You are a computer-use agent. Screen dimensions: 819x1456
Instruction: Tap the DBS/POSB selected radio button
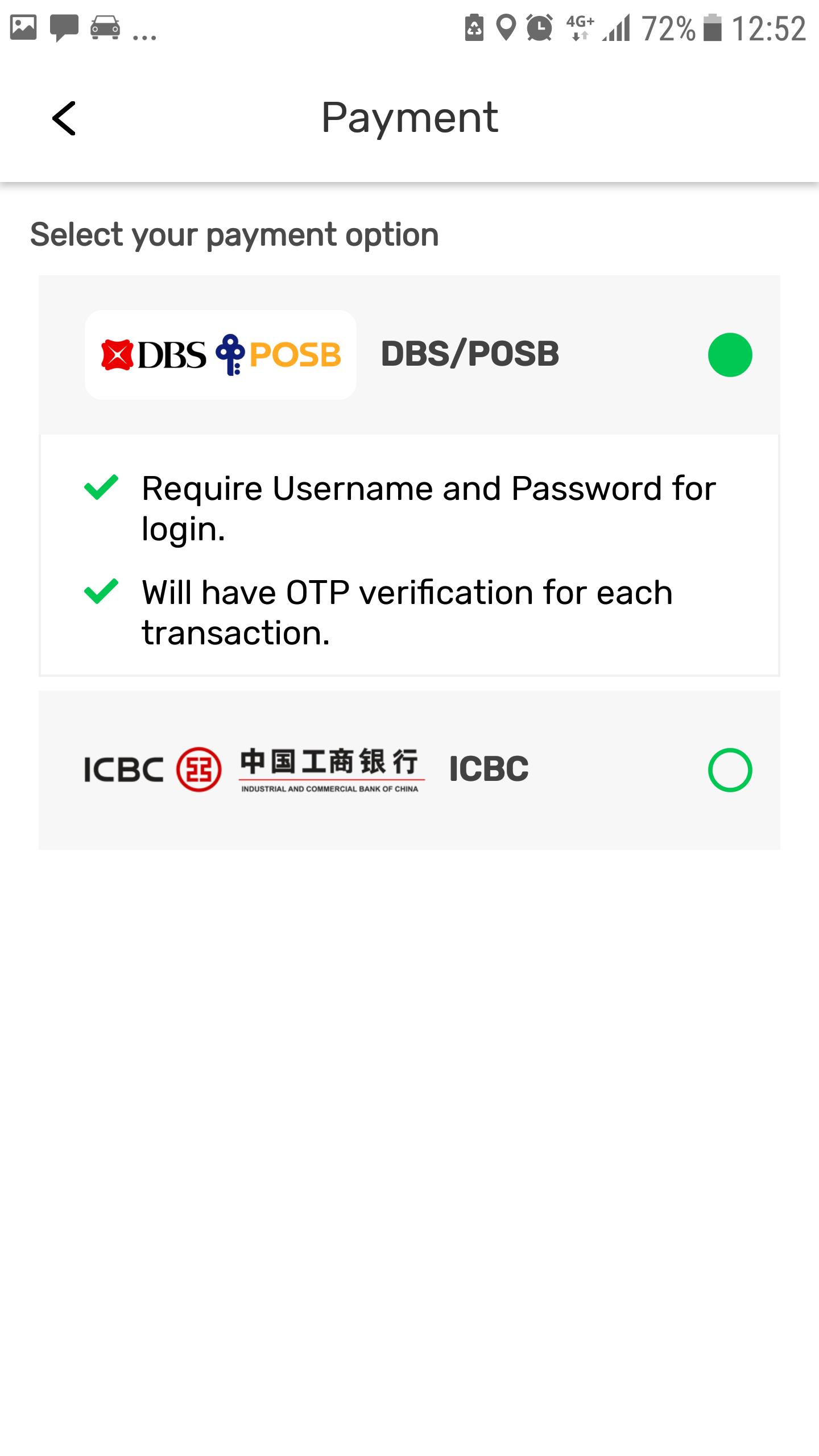point(730,355)
